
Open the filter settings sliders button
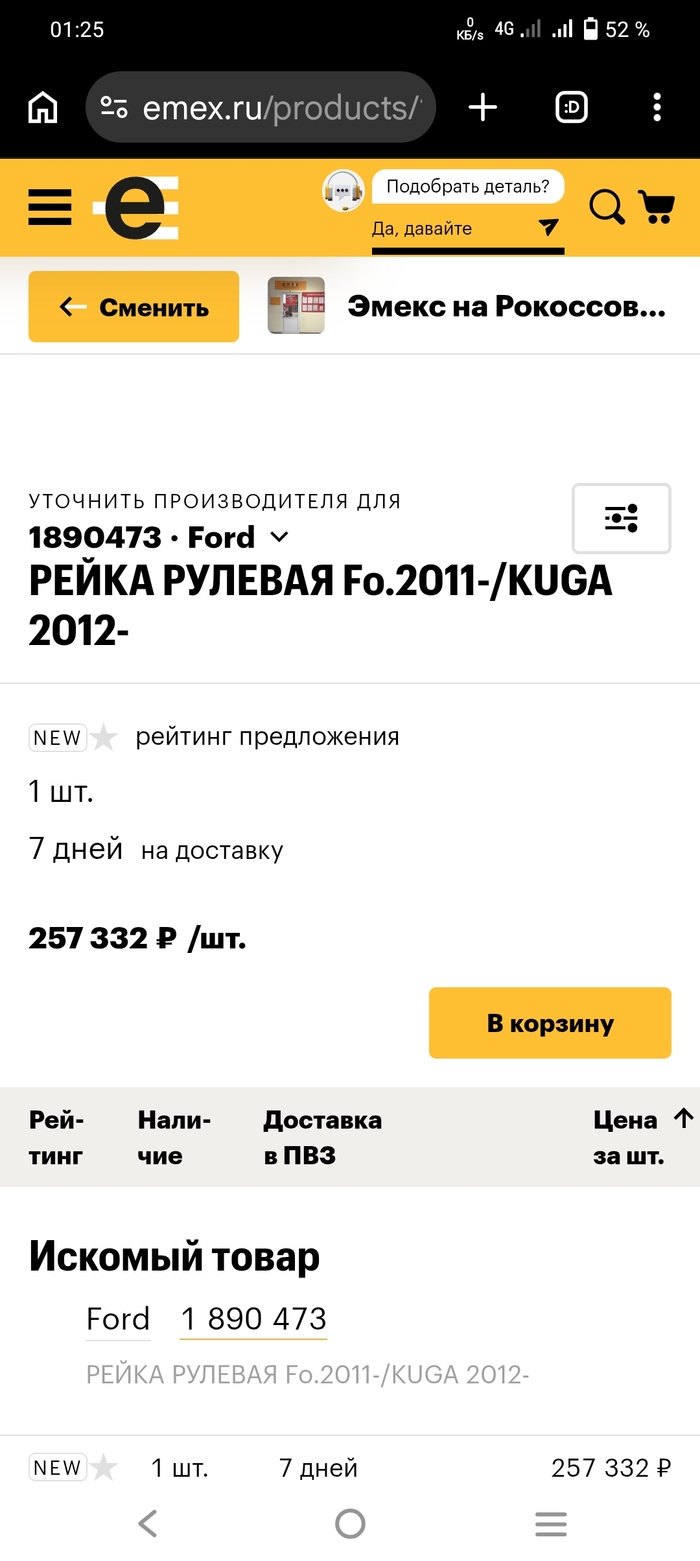click(621, 518)
